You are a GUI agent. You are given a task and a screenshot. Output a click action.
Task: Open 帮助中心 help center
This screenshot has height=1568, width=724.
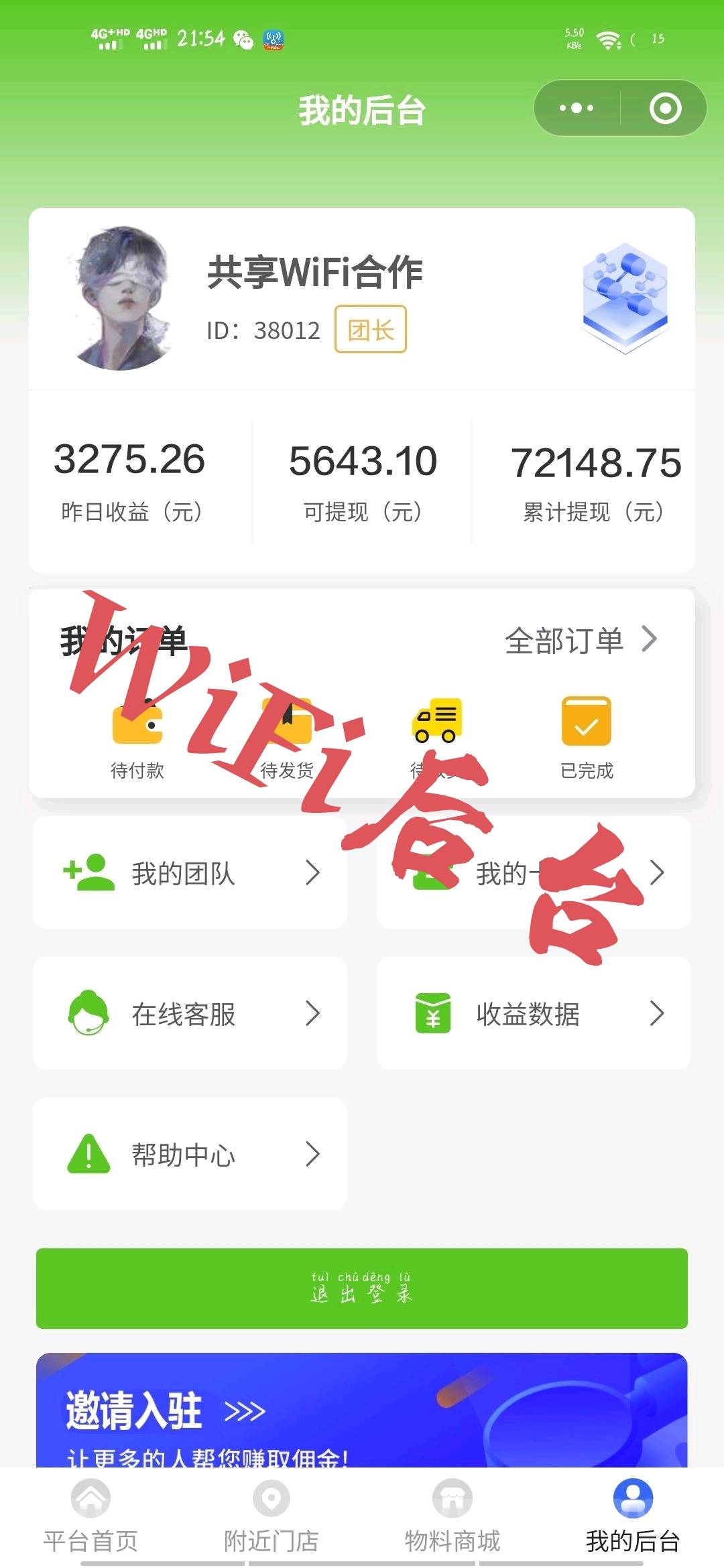190,1154
